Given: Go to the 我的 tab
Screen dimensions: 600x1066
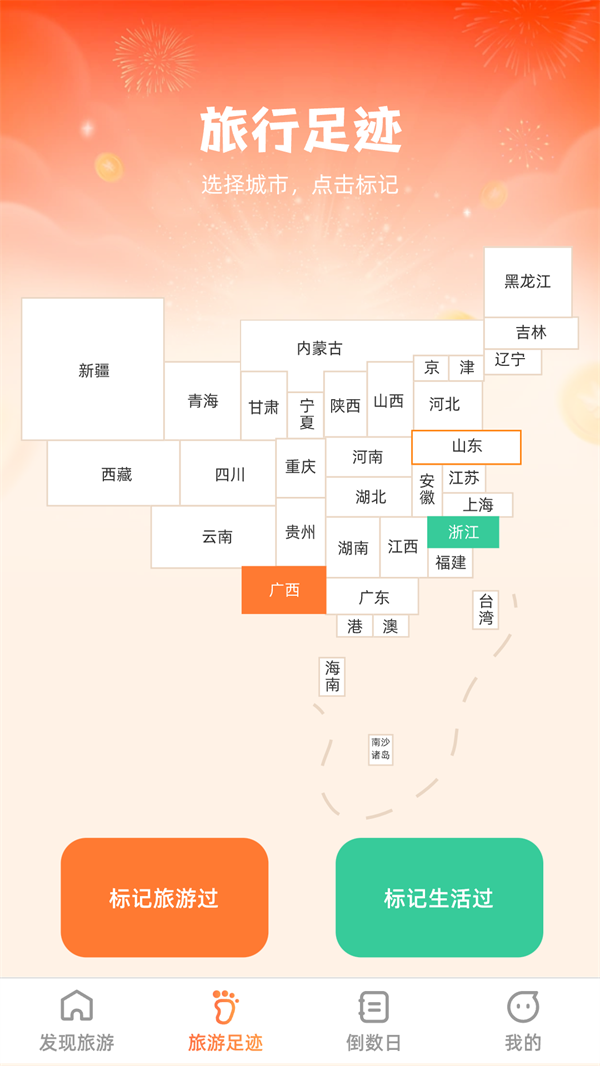Looking at the screenshot, I should (x=522, y=1021).
